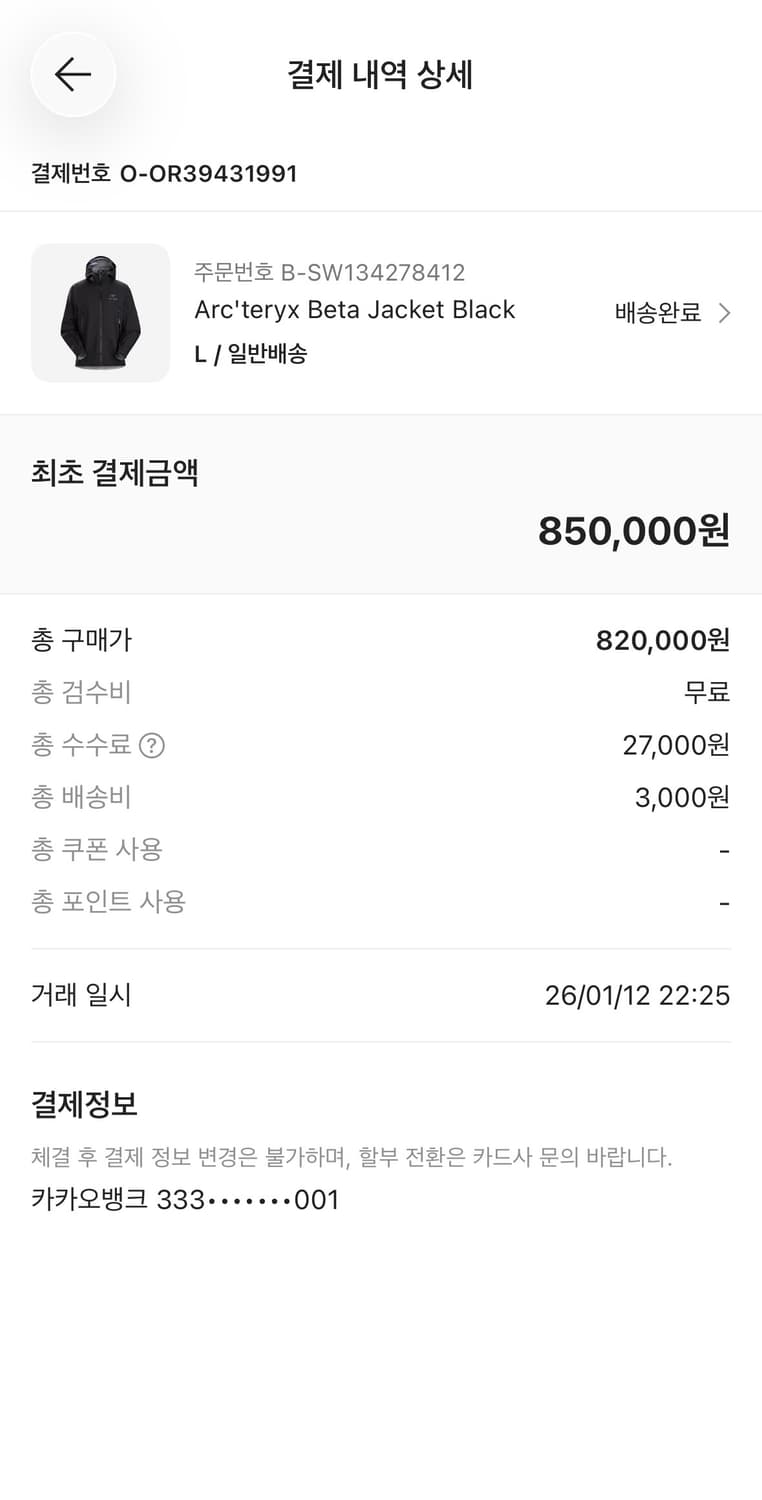
Task: Select the 최초 결제금액 850,000원 amount
Action: coord(632,530)
